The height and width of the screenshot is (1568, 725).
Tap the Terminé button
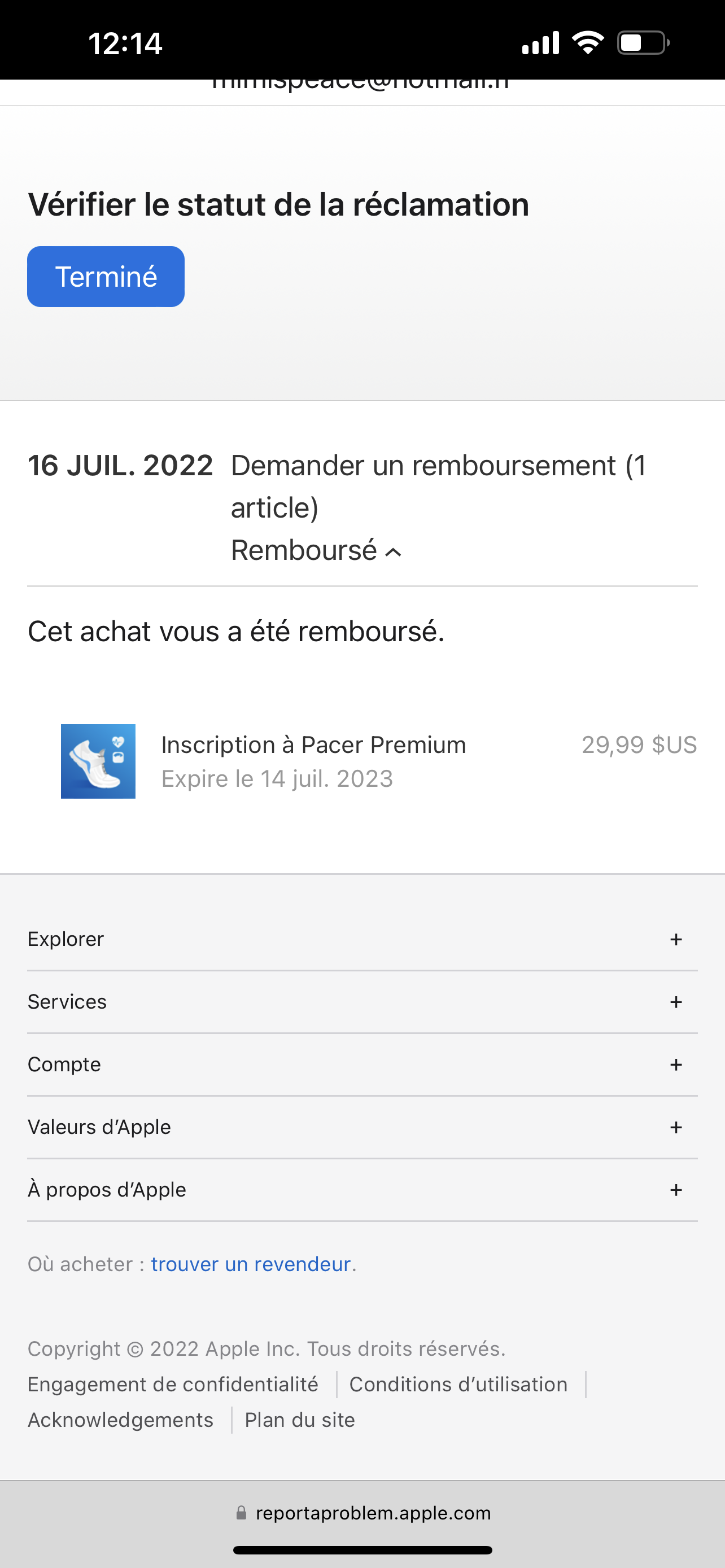point(106,277)
